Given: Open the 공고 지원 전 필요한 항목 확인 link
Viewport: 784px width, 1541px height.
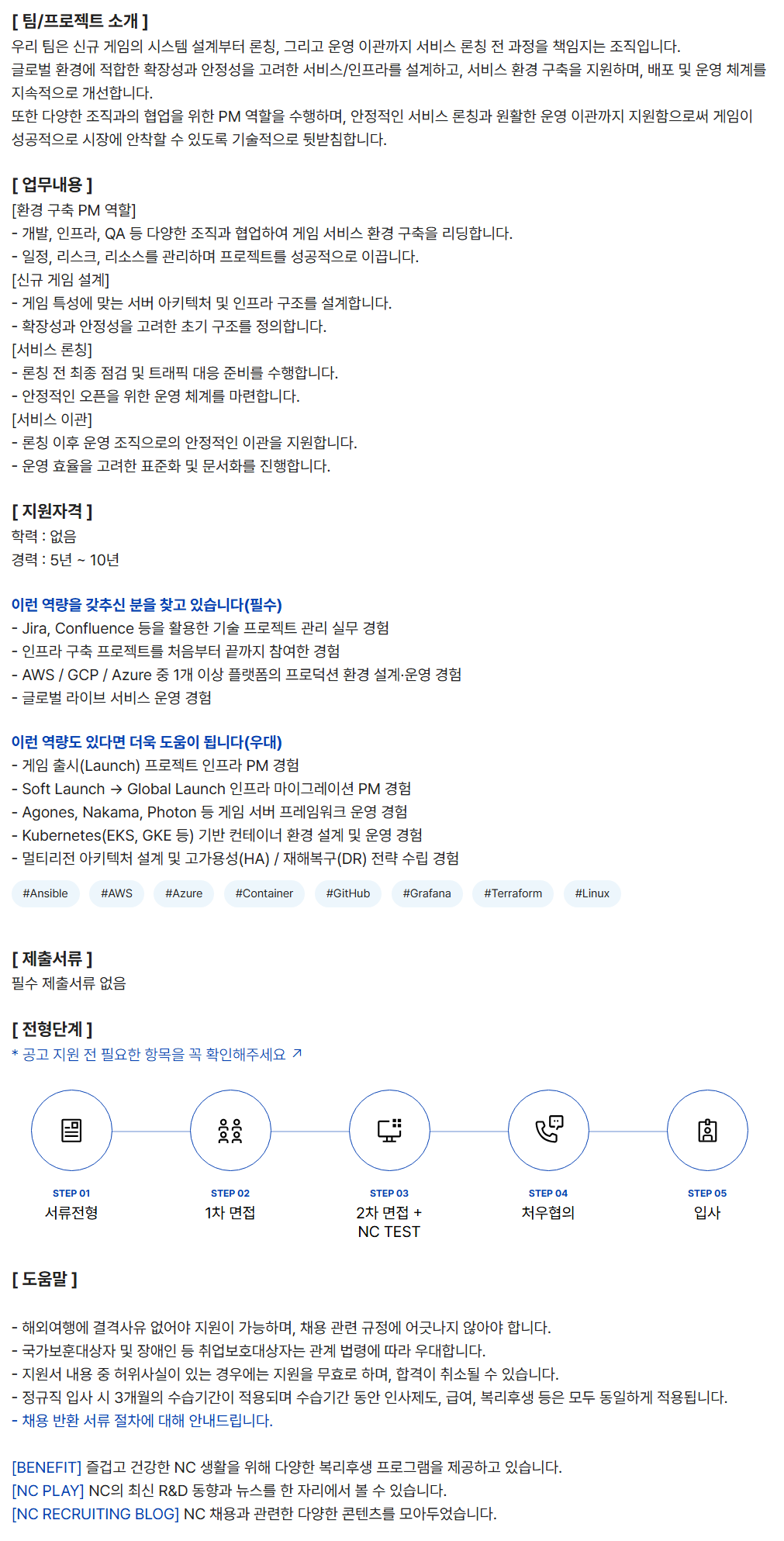Looking at the screenshot, I should click(x=157, y=1055).
